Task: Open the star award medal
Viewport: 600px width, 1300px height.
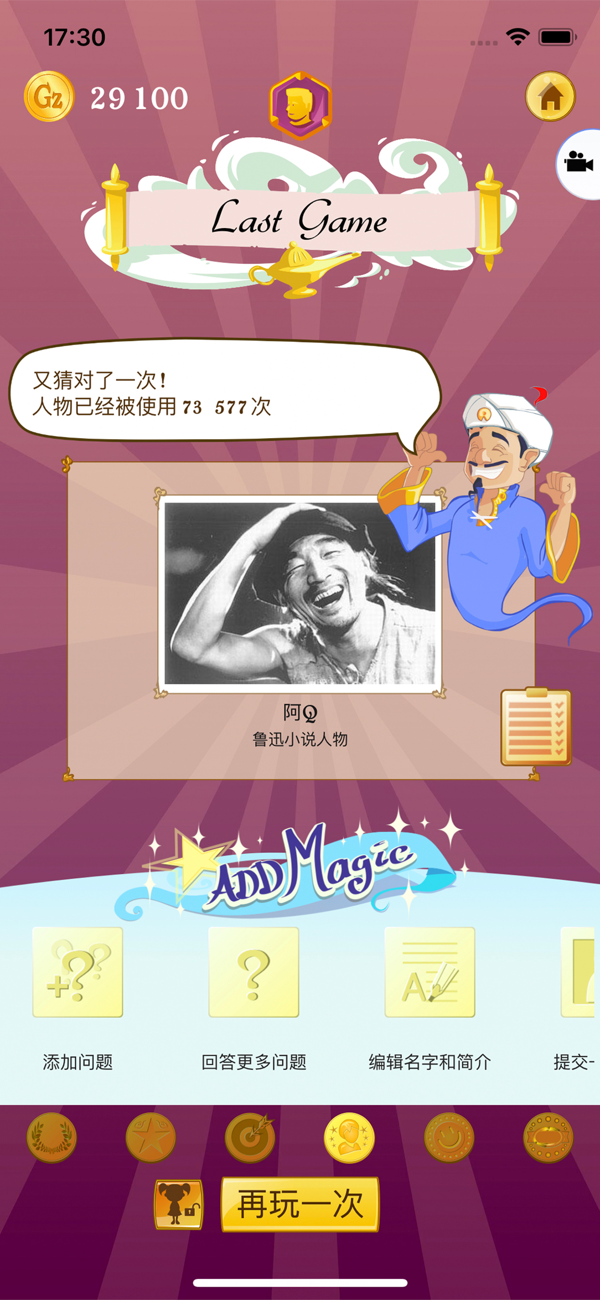Action: coord(151,1138)
